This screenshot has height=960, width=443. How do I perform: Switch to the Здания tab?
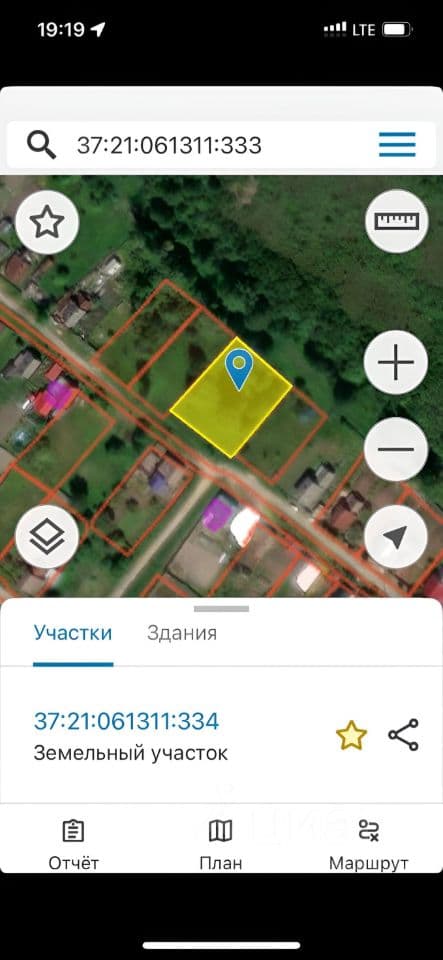click(182, 632)
